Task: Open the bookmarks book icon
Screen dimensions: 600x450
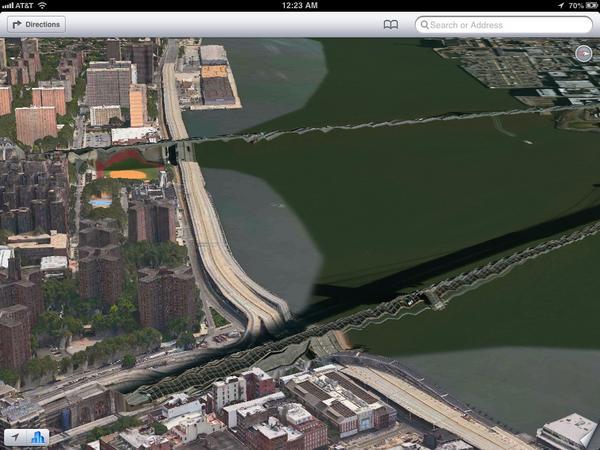Action: click(390, 24)
